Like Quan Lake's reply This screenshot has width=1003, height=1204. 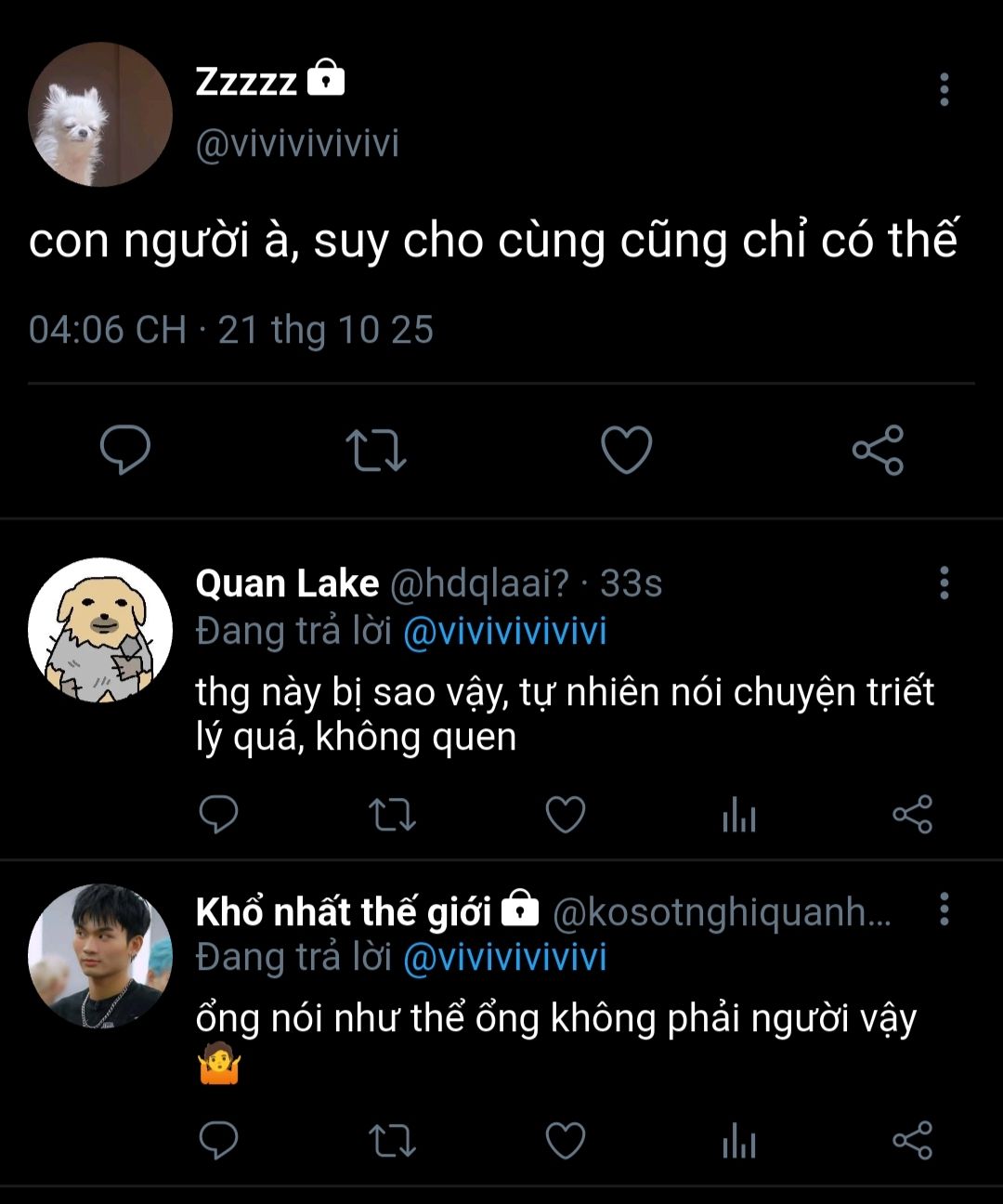[565, 815]
